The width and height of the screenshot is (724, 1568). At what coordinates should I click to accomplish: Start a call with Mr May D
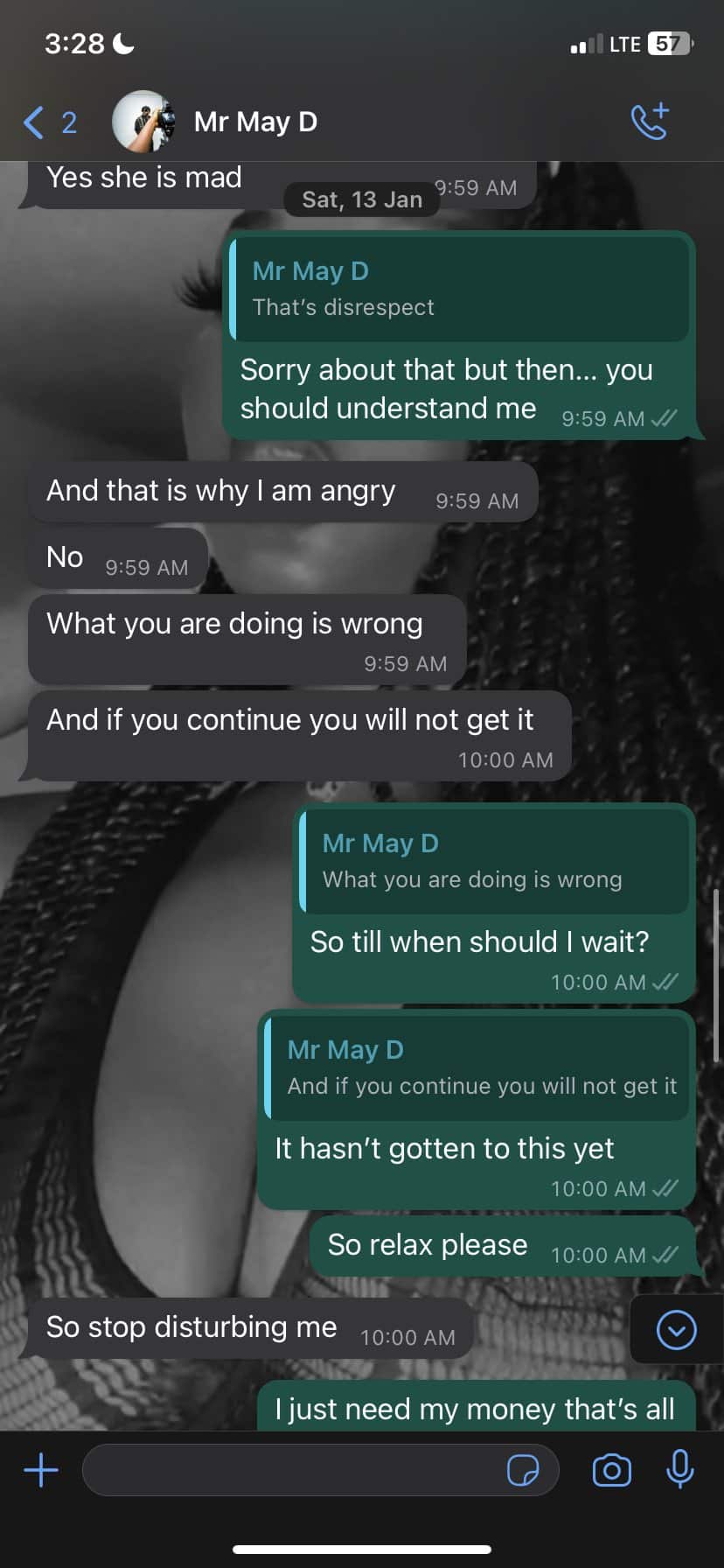pyautogui.click(x=650, y=122)
